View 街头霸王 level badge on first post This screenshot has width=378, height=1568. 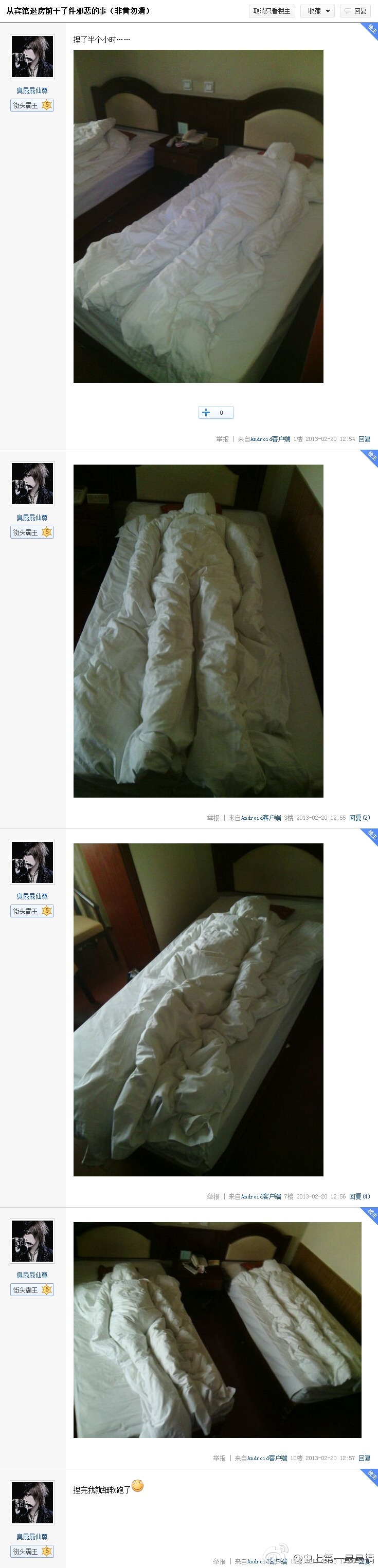(x=32, y=105)
